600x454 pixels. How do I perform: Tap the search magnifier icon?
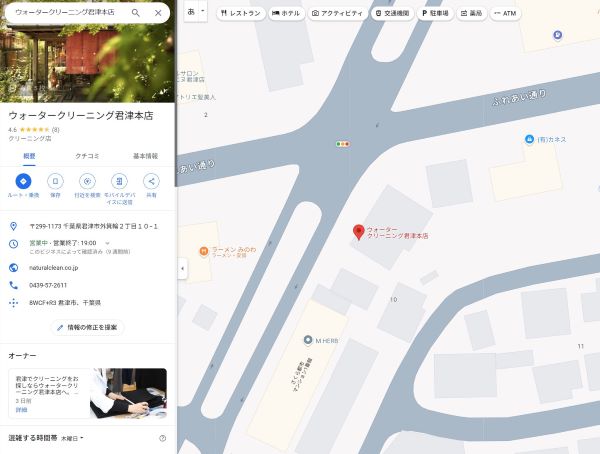pos(135,13)
